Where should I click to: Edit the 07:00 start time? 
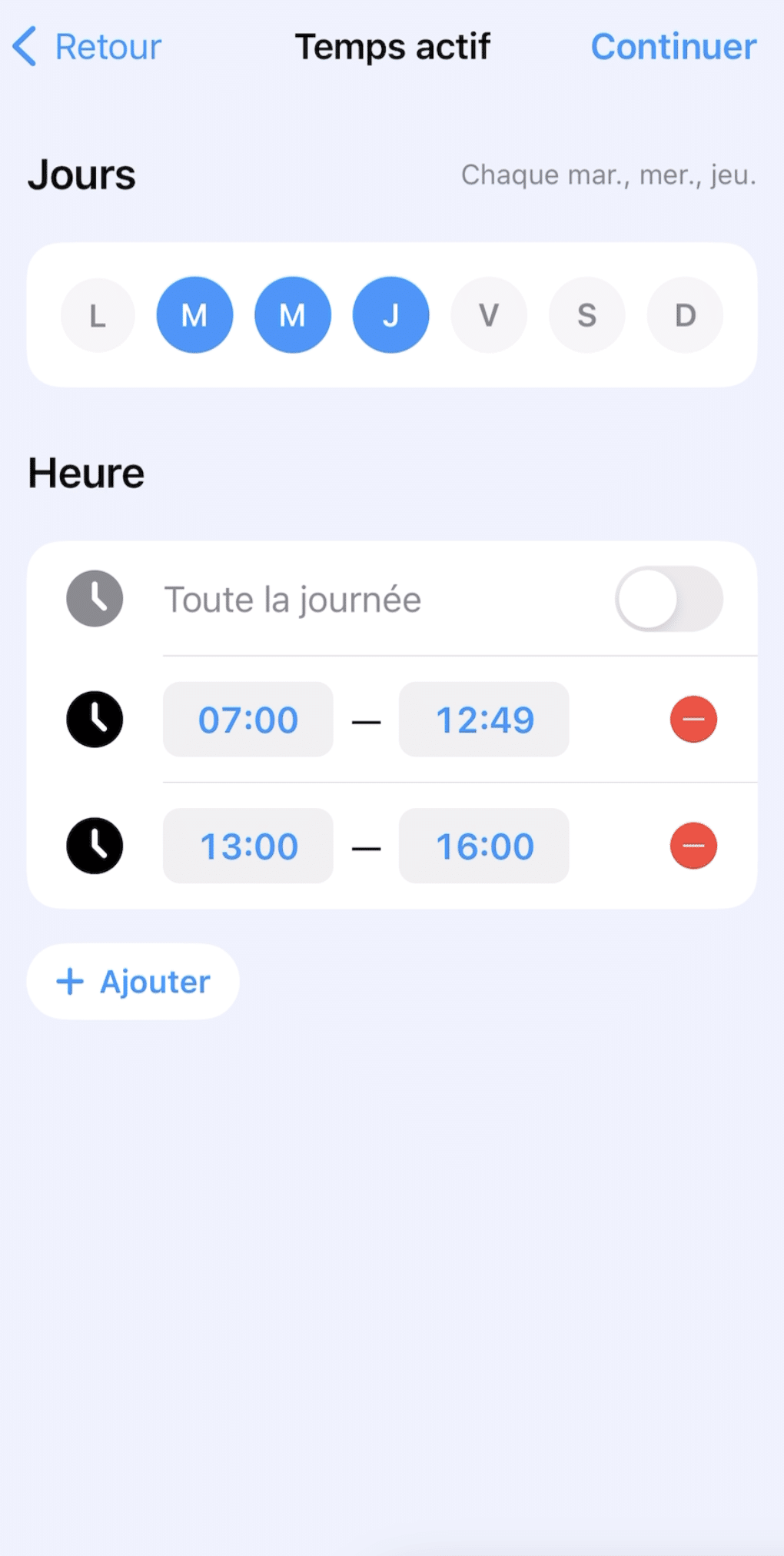(248, 720)
